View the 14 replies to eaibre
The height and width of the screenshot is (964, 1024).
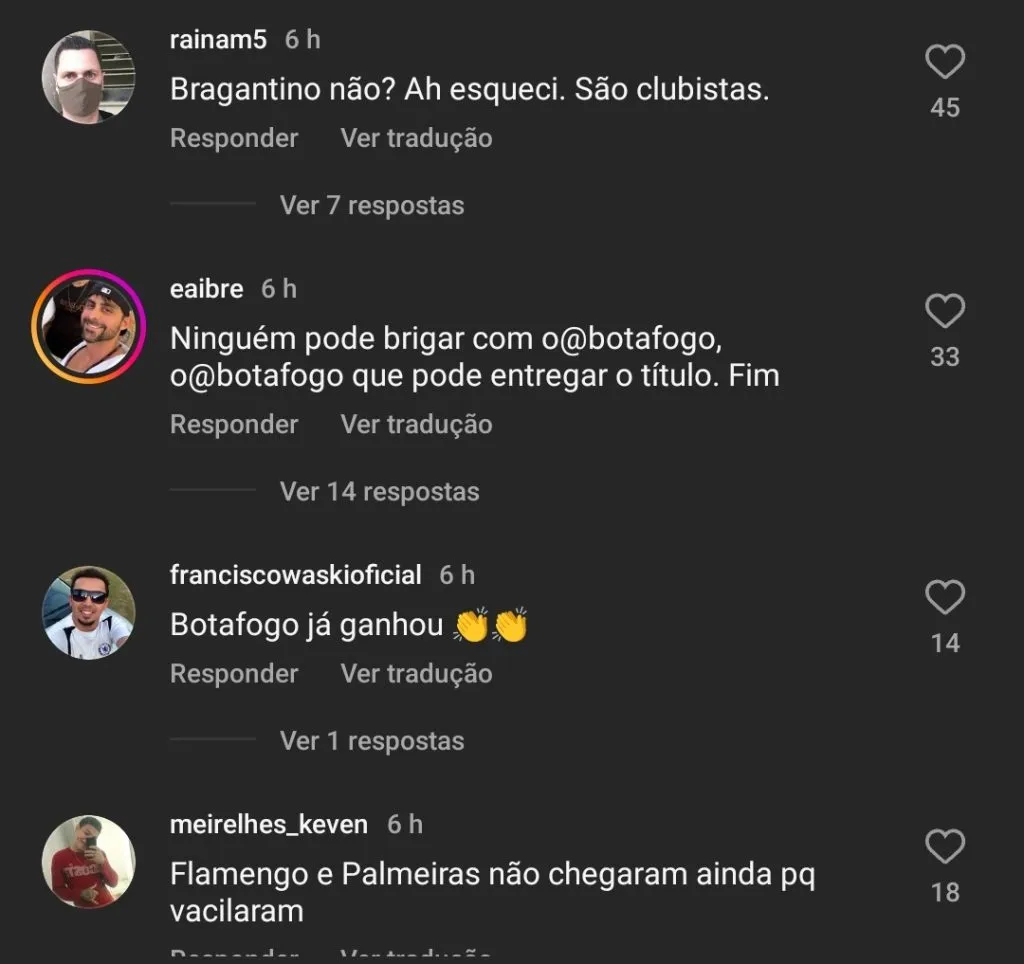[x=379, y=492]
